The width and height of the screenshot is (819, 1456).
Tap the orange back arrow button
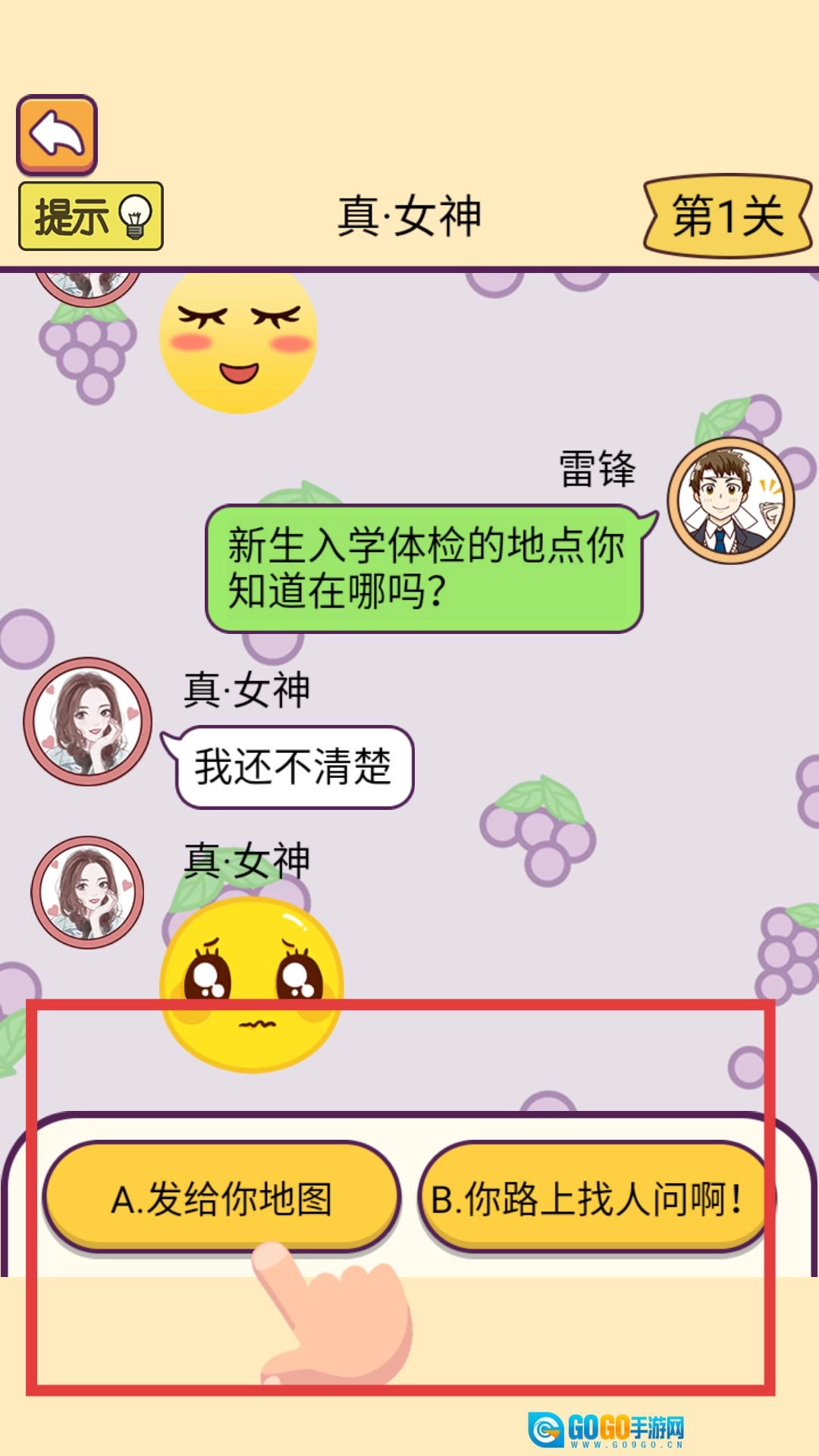pos(57,135)
